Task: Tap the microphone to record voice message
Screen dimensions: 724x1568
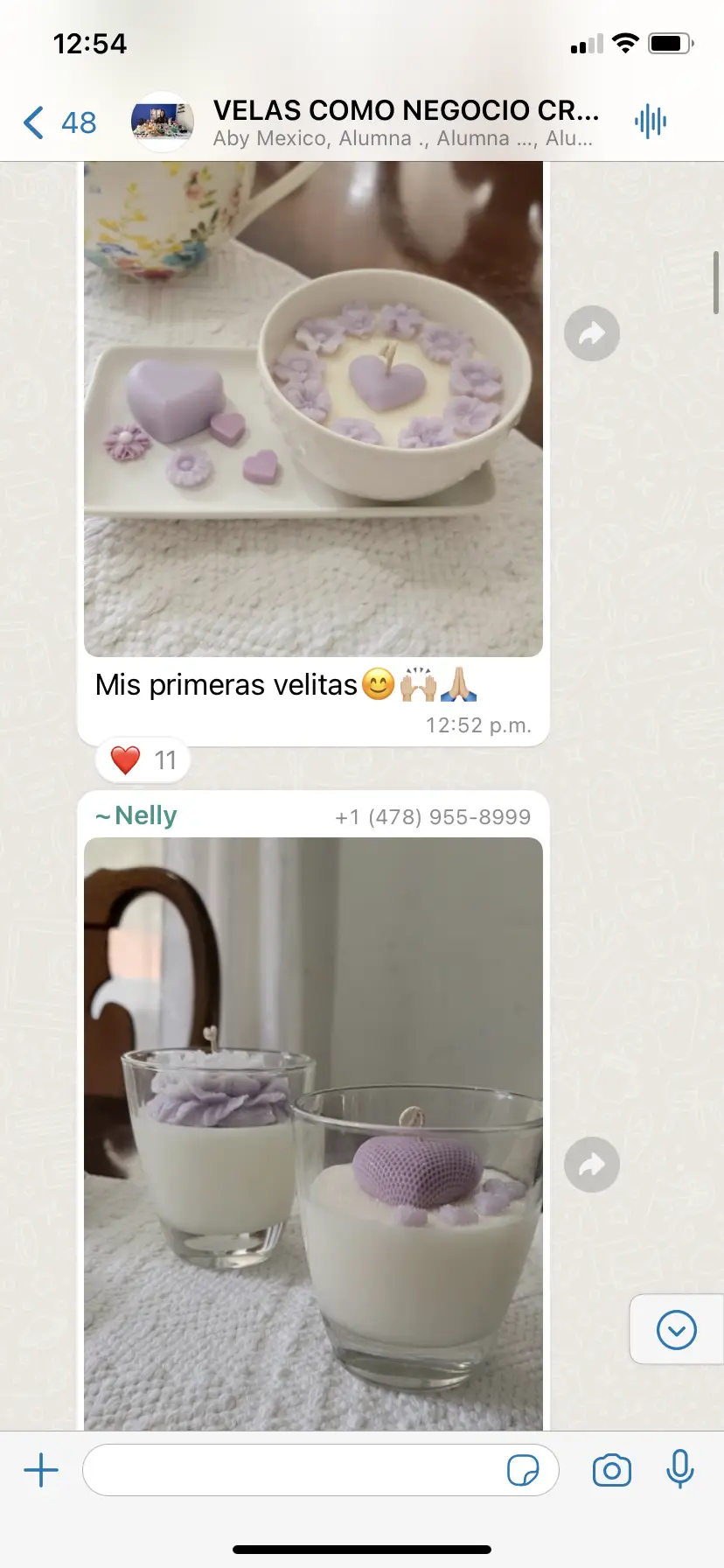Action: [679, 1469]
